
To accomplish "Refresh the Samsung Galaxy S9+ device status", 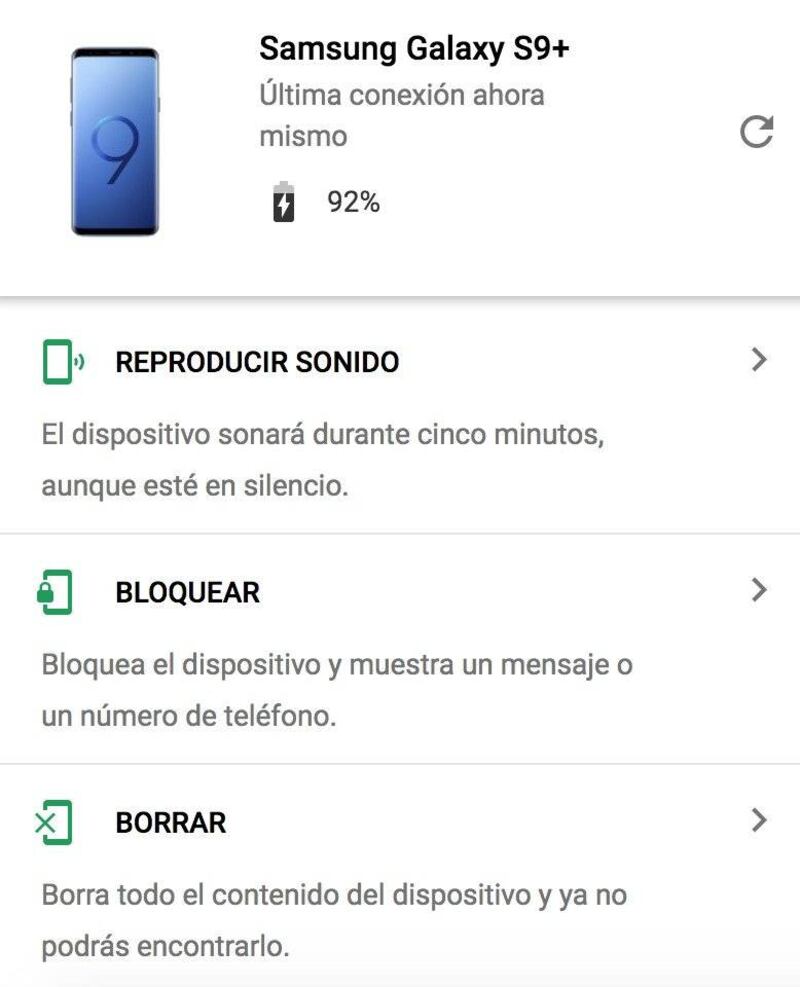I will (x=756, y=132).
